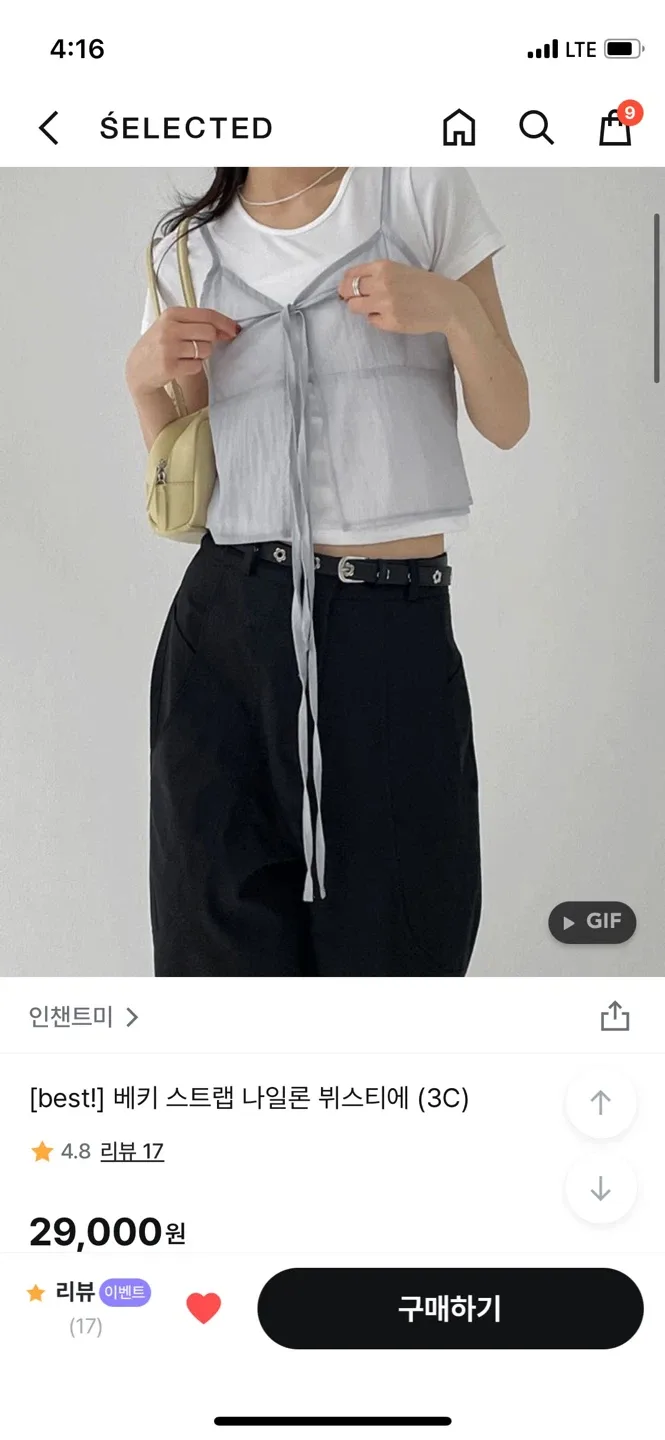This screenshot has width=665, height=1440.
Task: Go to the home page icon
Action: click(459, 128)
